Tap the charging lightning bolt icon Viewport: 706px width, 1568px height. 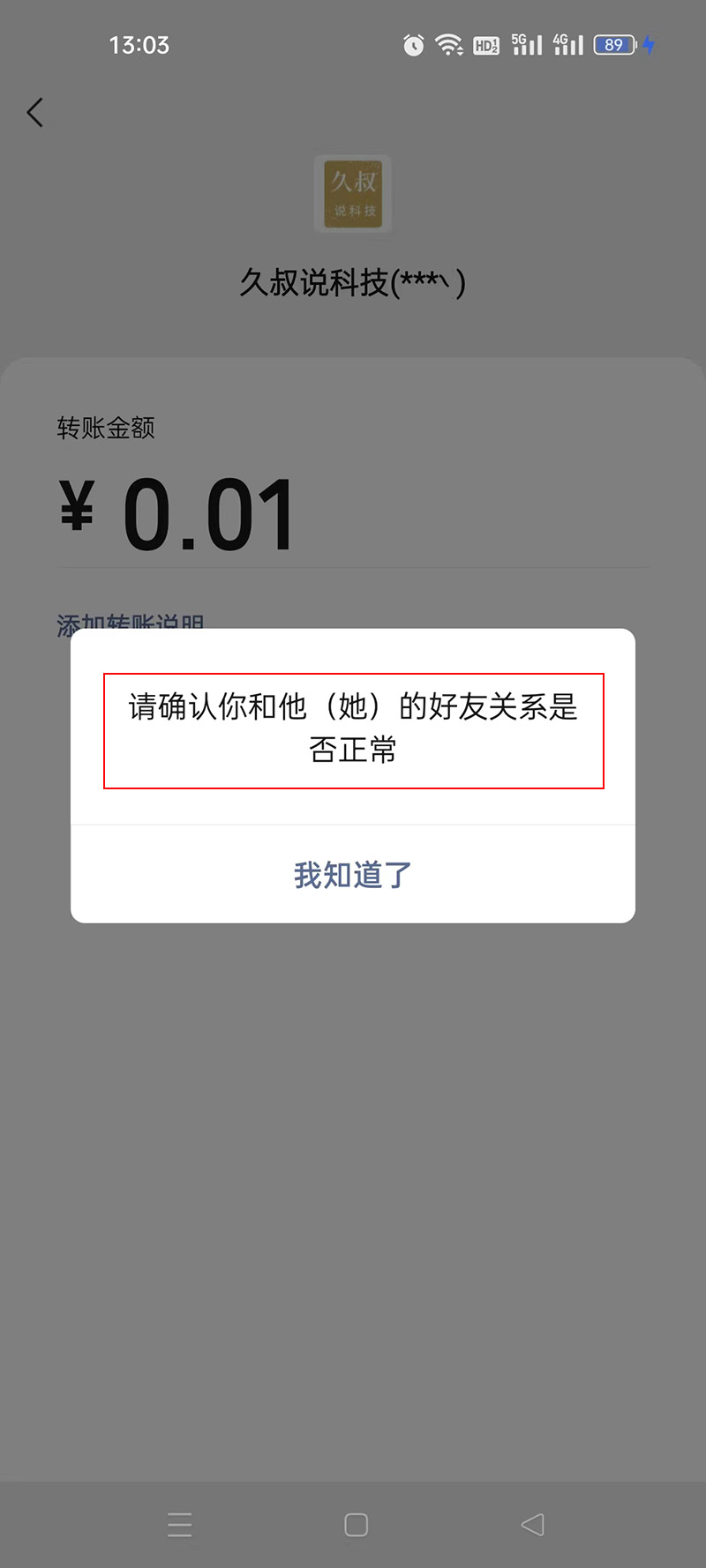point(650,44)
